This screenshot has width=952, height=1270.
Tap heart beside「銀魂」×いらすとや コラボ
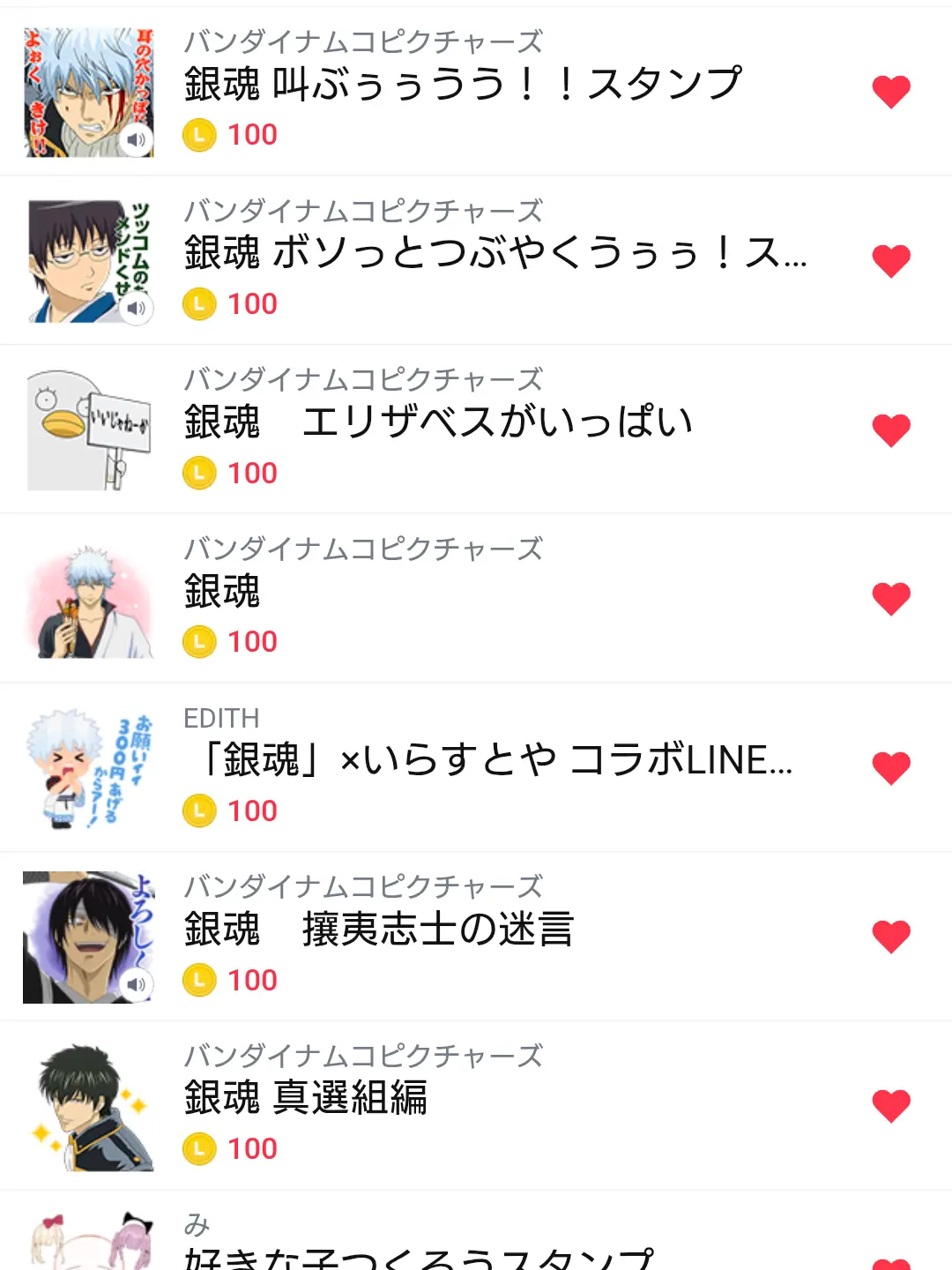pos(891,768)
